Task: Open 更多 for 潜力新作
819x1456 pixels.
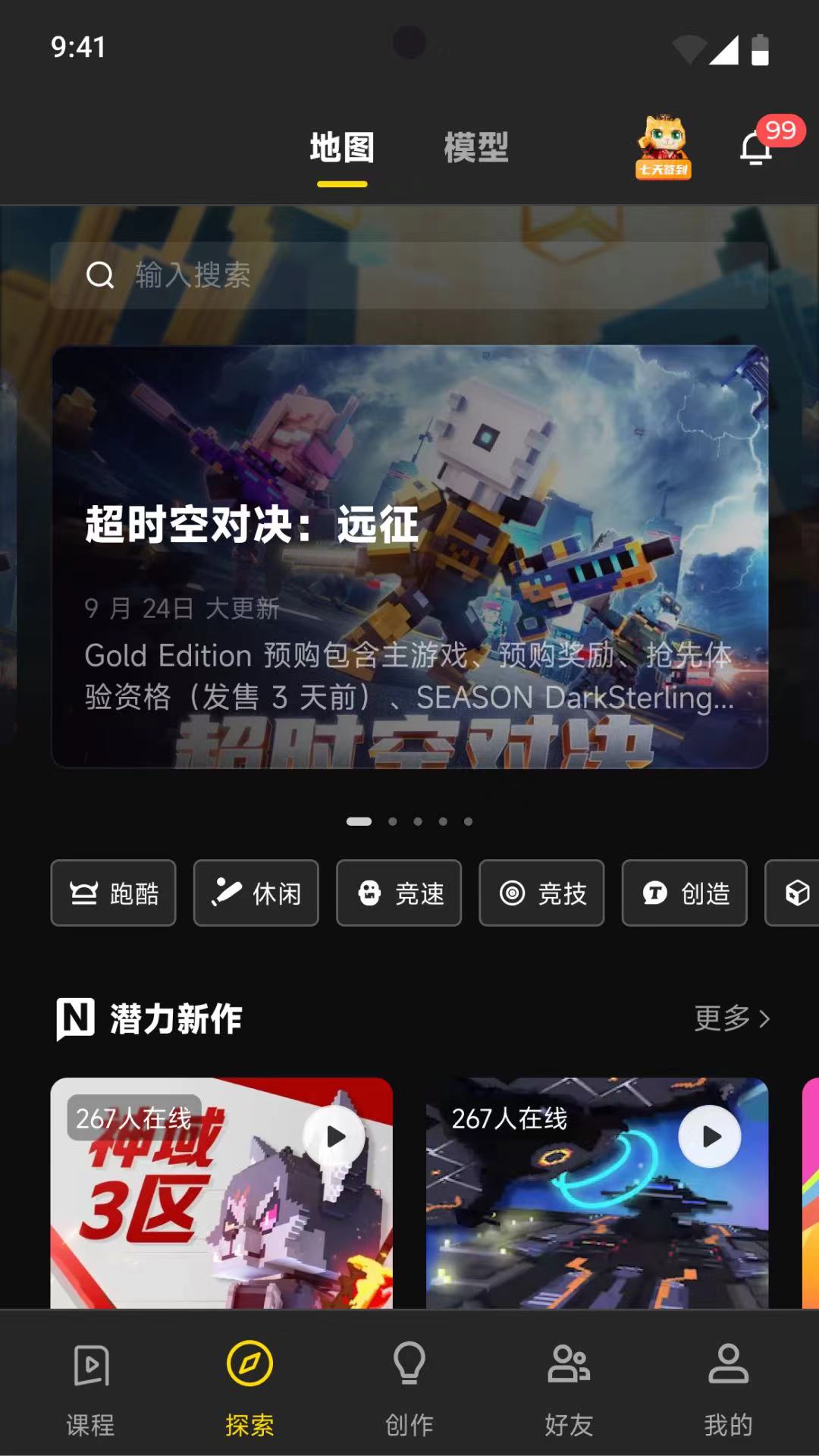Action: click(x=732, y=1018)
